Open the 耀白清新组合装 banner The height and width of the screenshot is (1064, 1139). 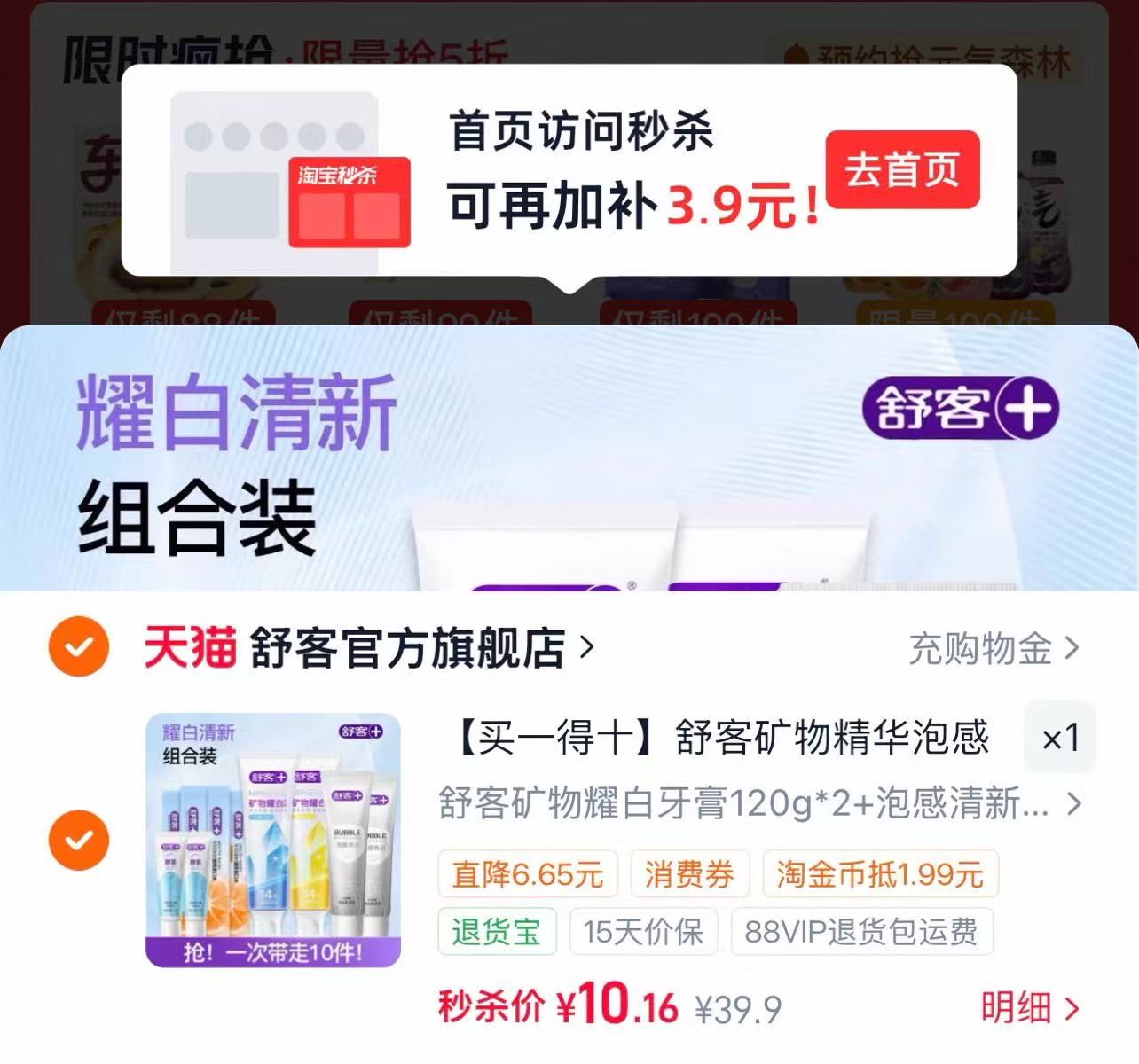[569, 458]
